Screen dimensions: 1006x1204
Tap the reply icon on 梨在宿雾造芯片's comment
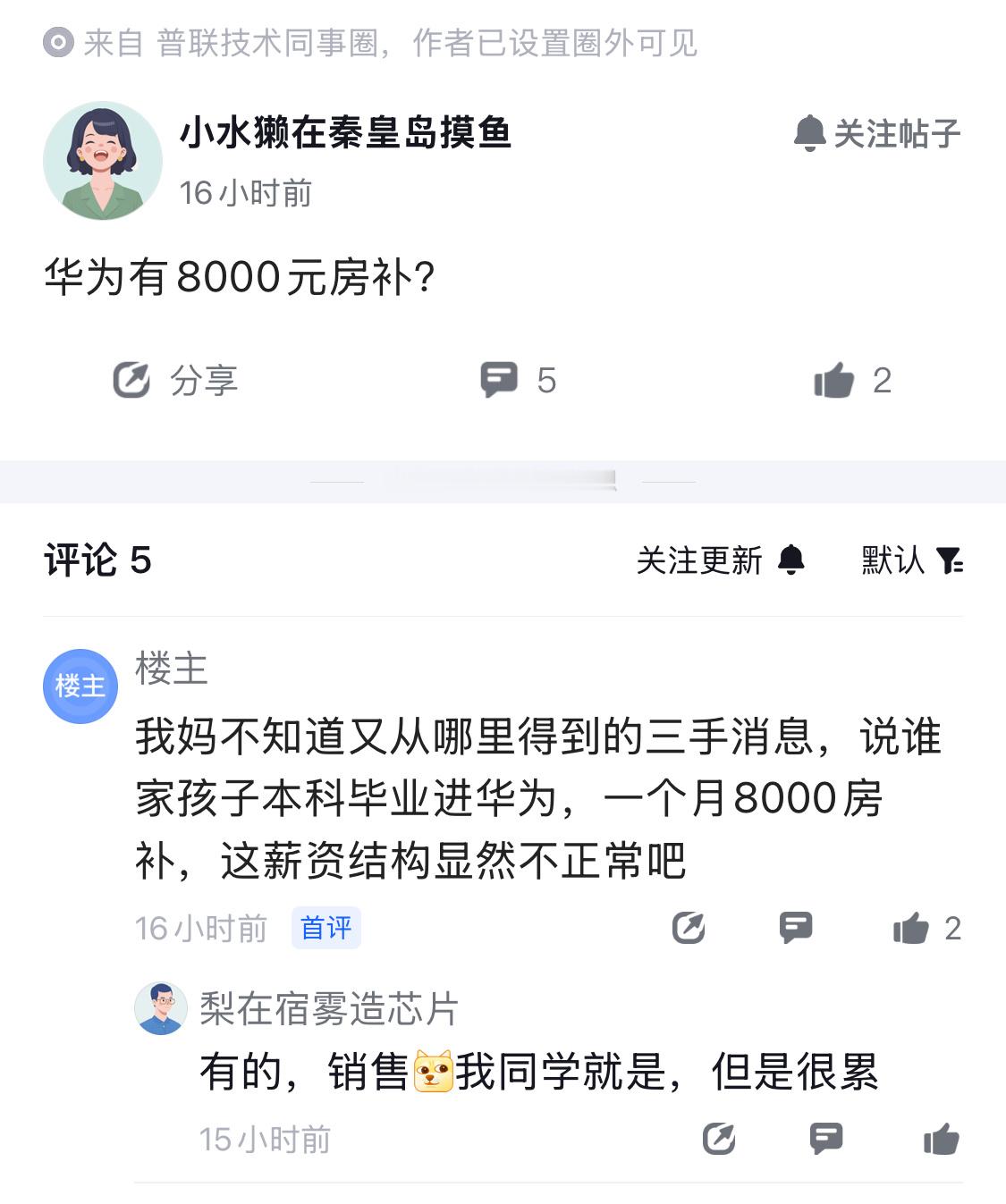click(x=827, y=1139)
